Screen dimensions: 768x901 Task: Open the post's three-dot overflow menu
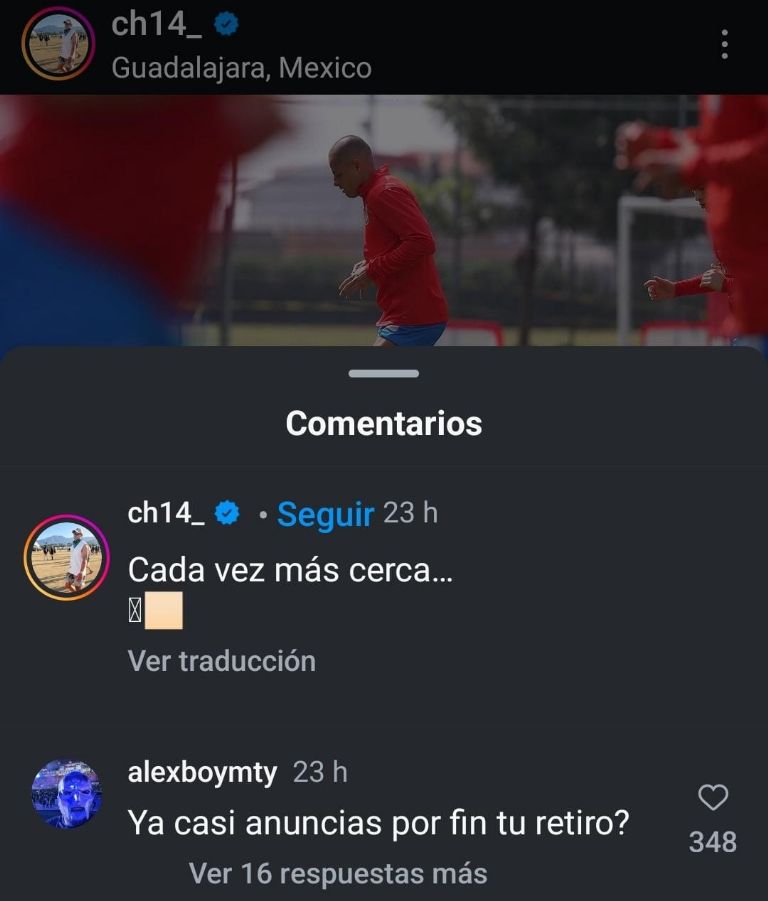click(724, 44)
